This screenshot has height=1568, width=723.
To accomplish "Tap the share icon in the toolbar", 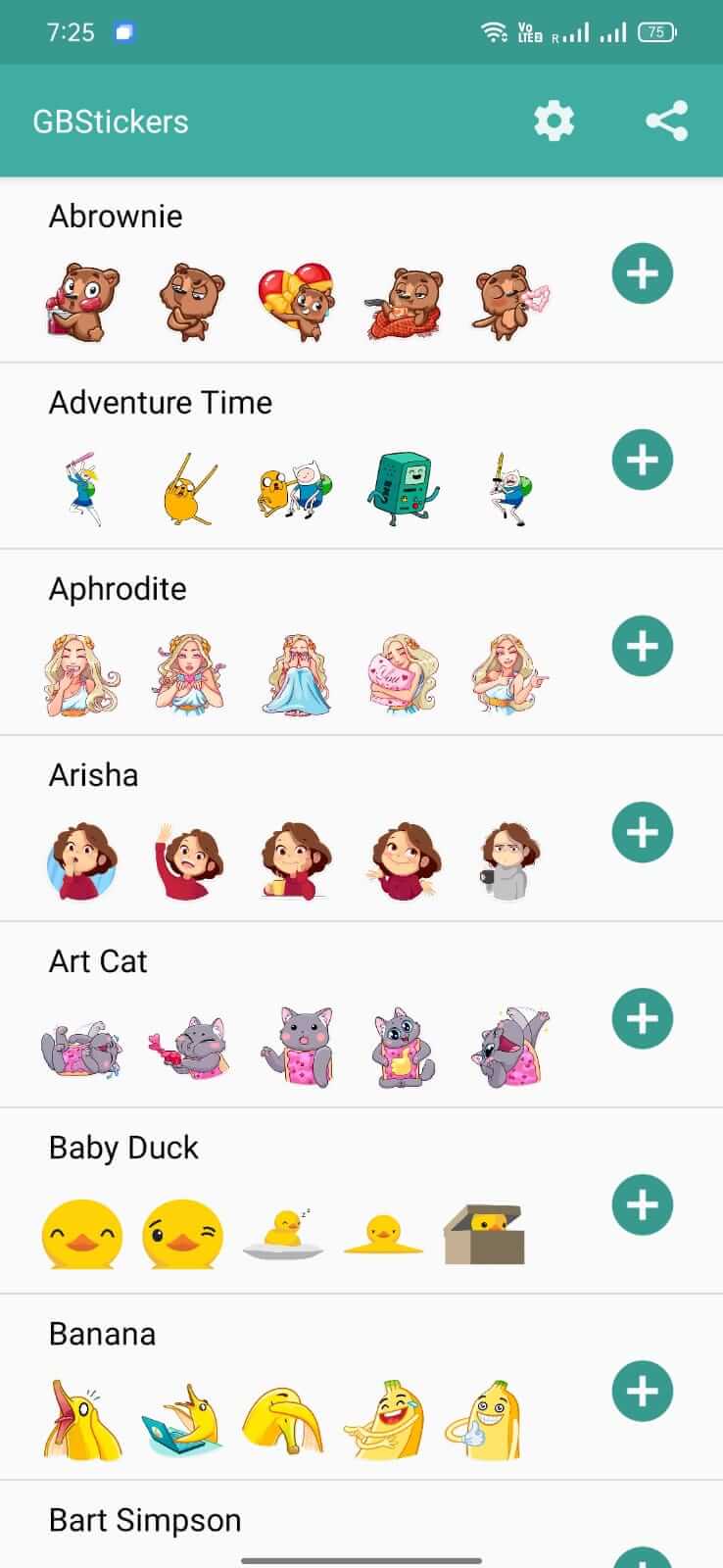I will [667, 122].
